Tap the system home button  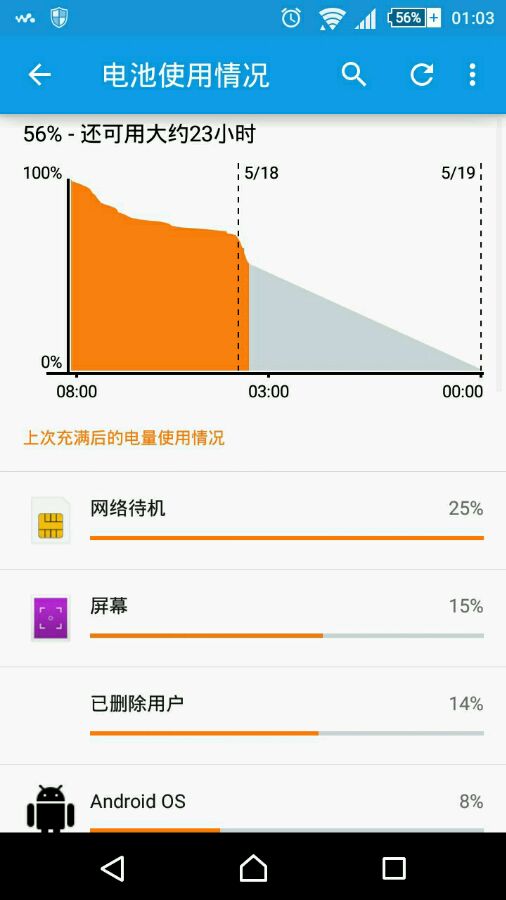pos(253,867)
